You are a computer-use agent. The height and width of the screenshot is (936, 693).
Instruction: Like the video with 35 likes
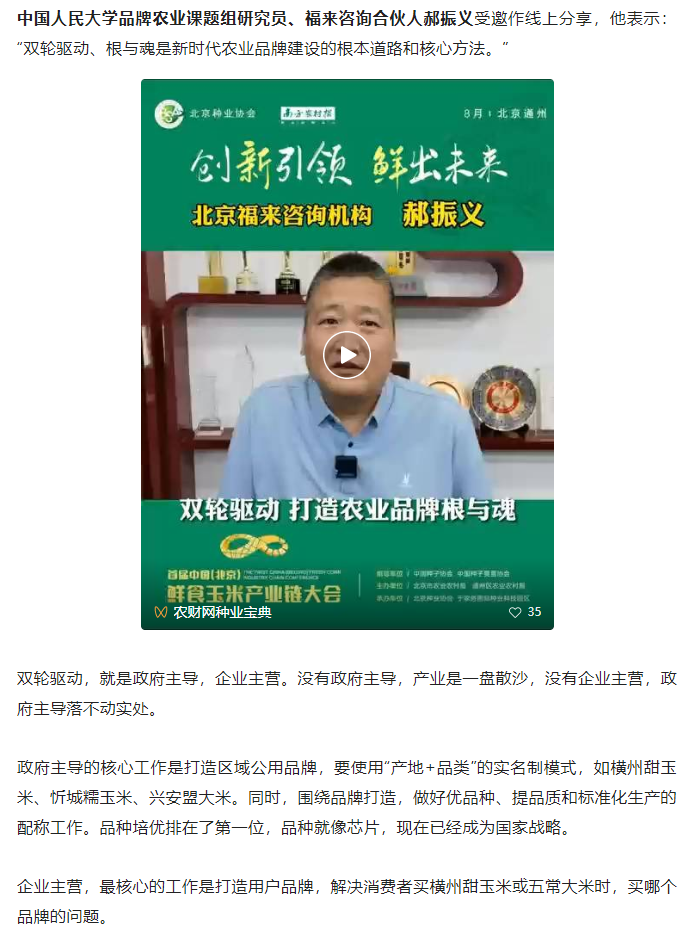click(515, 611)
